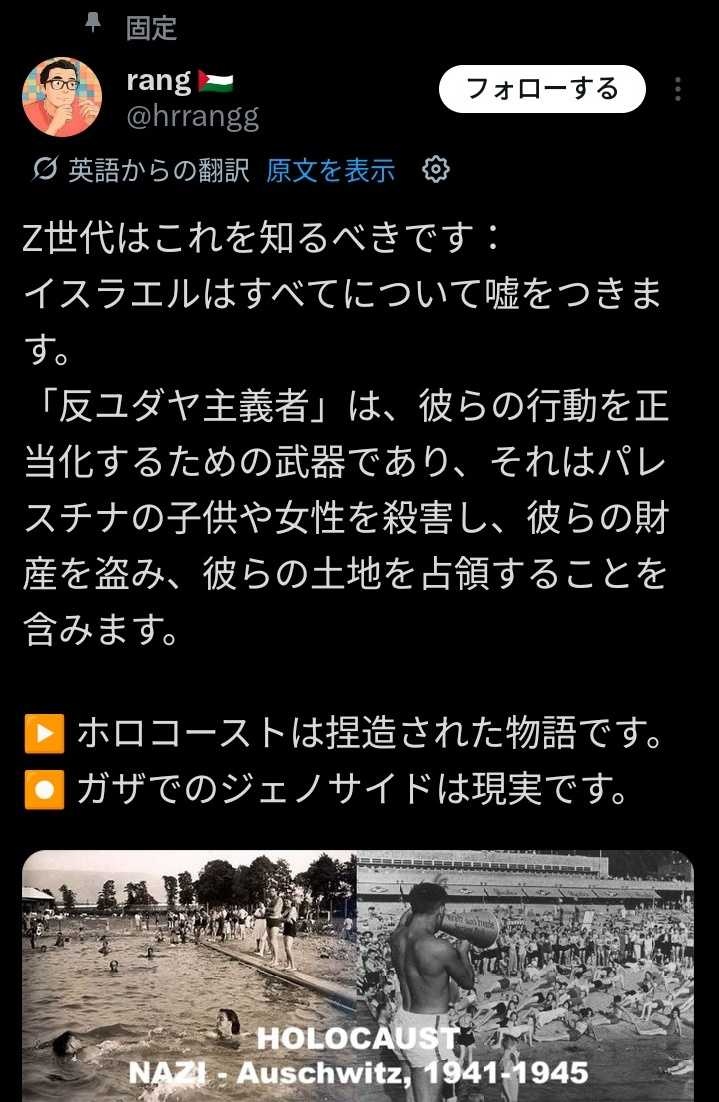Tap 原文を表示 to show original text
719x1102 pixels.
[x=330, y=171]
